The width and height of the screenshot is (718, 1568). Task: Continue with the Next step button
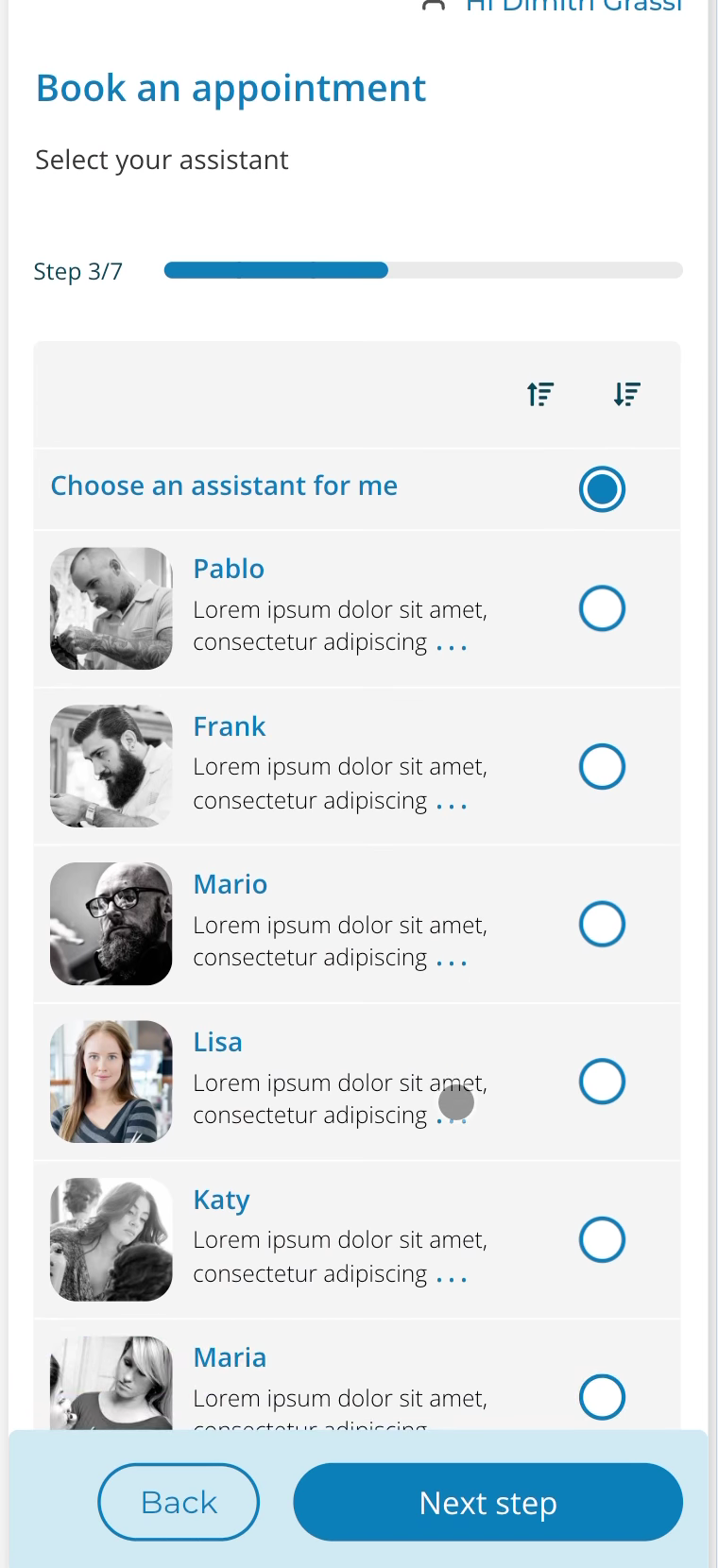tap(487, 1502)
